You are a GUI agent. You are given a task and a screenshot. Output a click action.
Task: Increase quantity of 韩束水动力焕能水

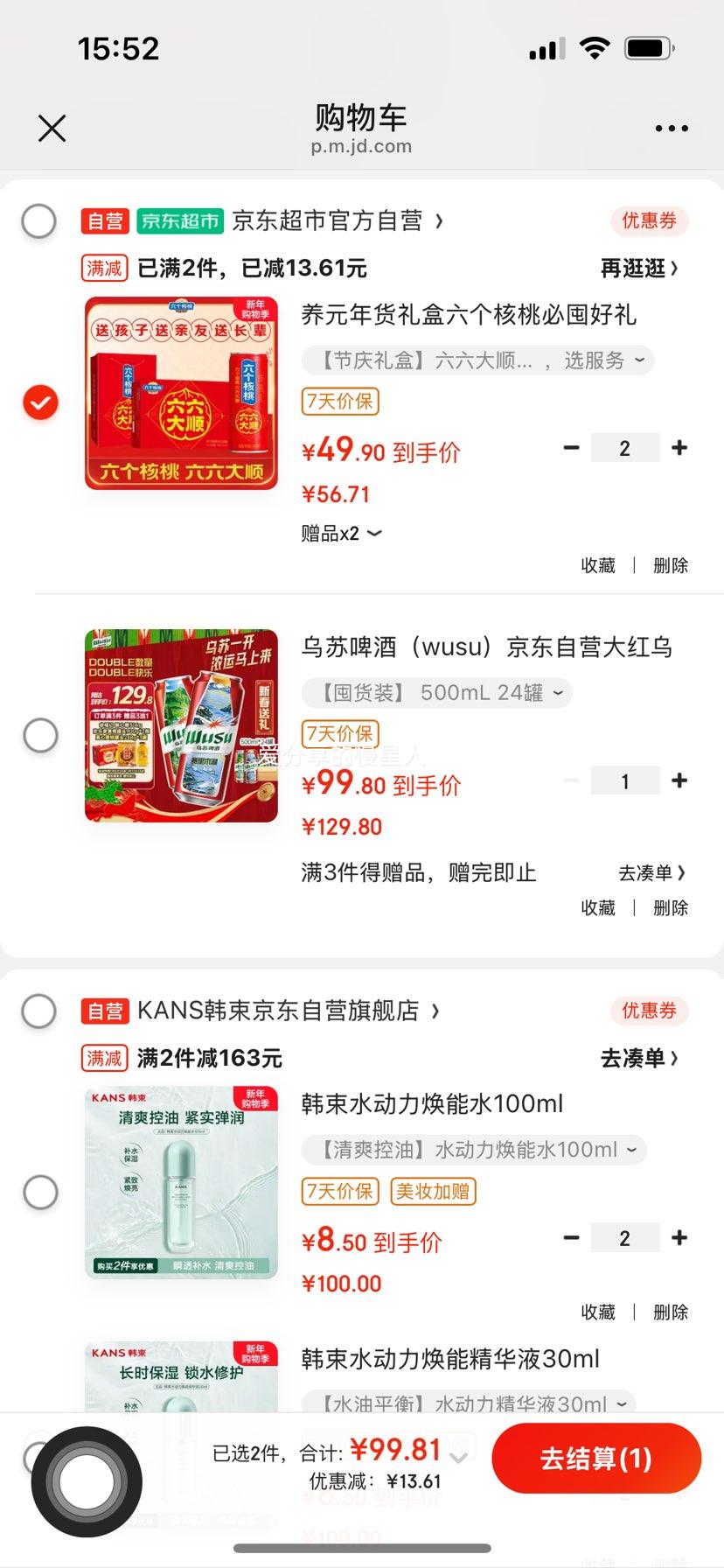coord(679,1237)
